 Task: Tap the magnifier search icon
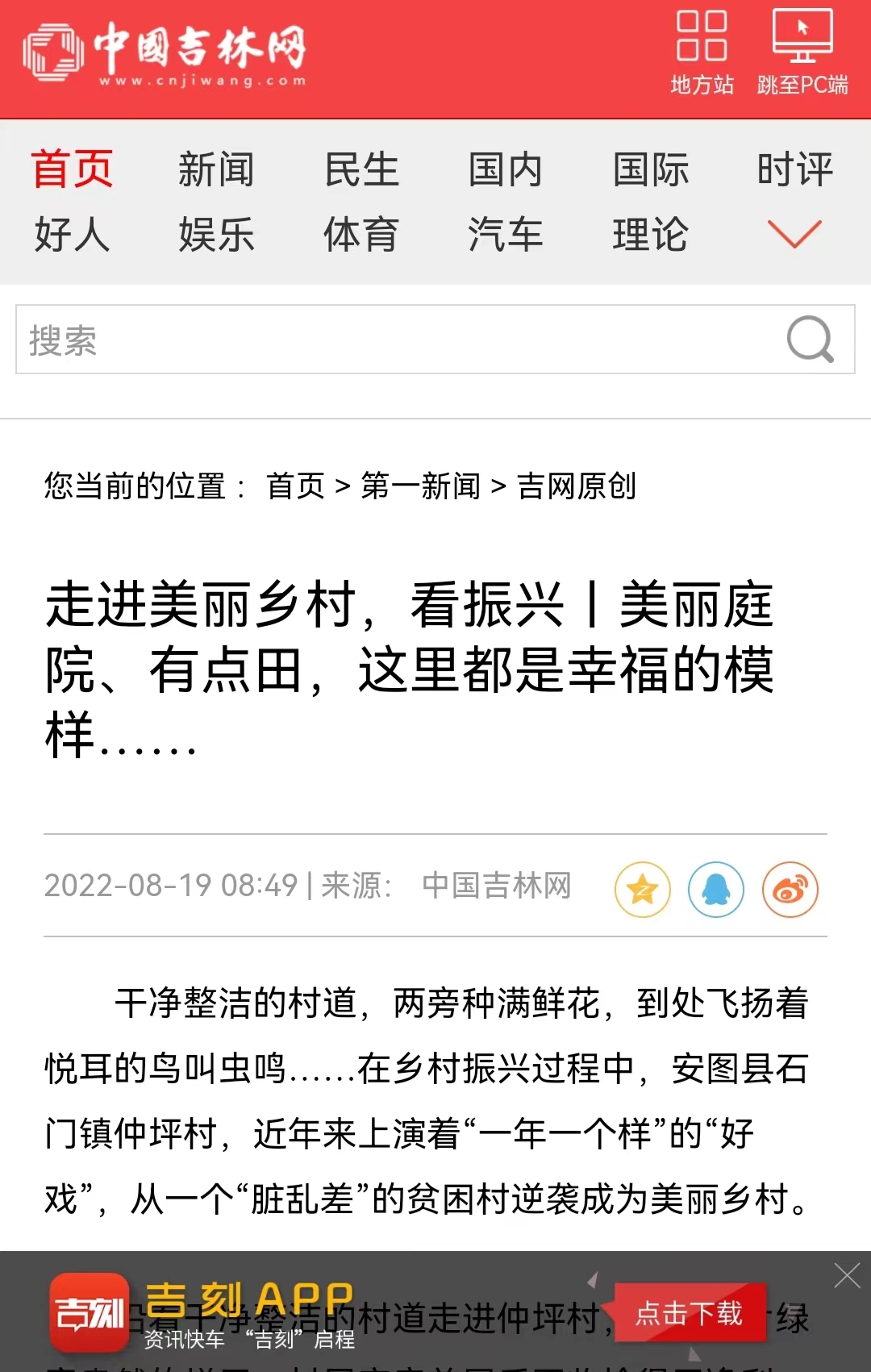pyautogui.click(x=810, y=340)
